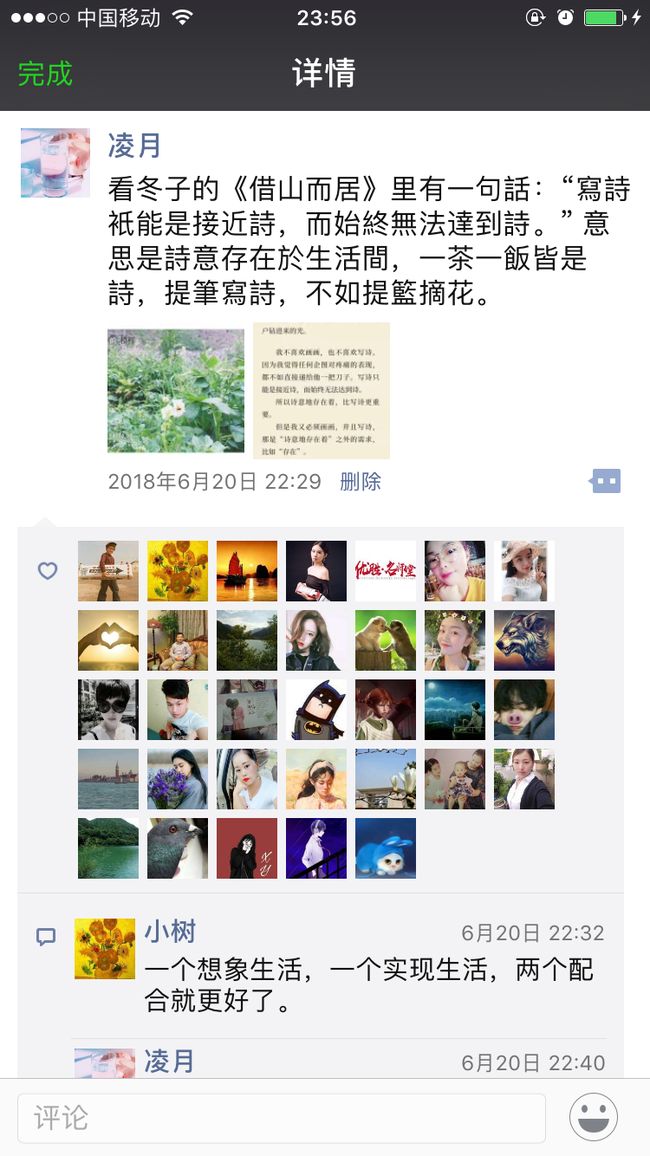Open the flower photo in the post
The width and height of the screenshot is (650, 1156).
[175, 391]
